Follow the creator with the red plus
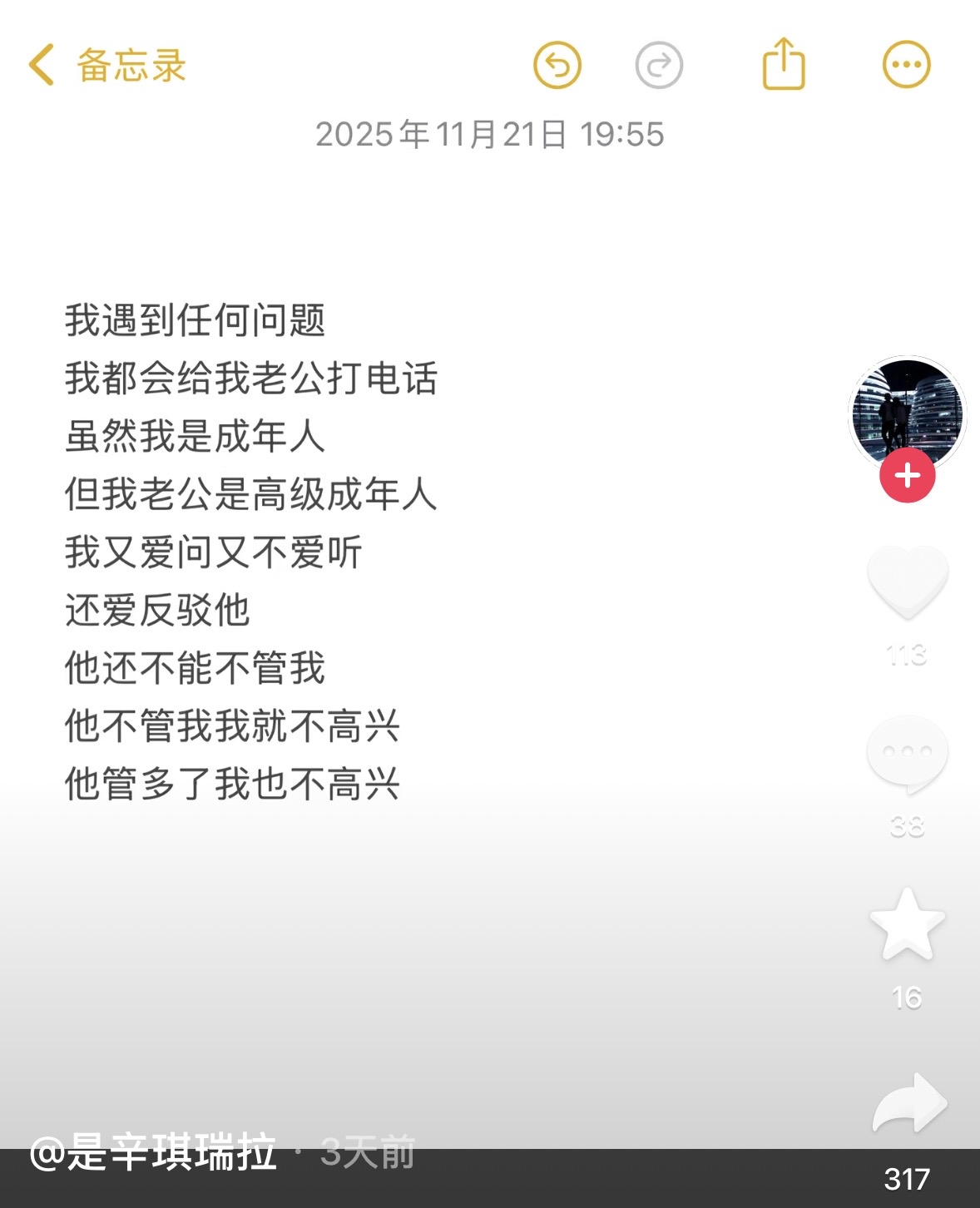 click(908, 476)
